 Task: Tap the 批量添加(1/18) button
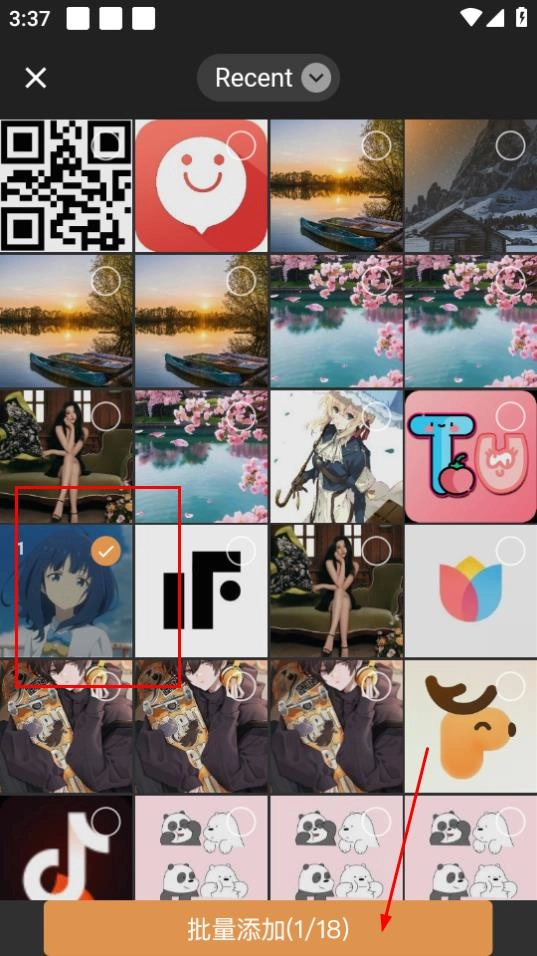point(268,928)
